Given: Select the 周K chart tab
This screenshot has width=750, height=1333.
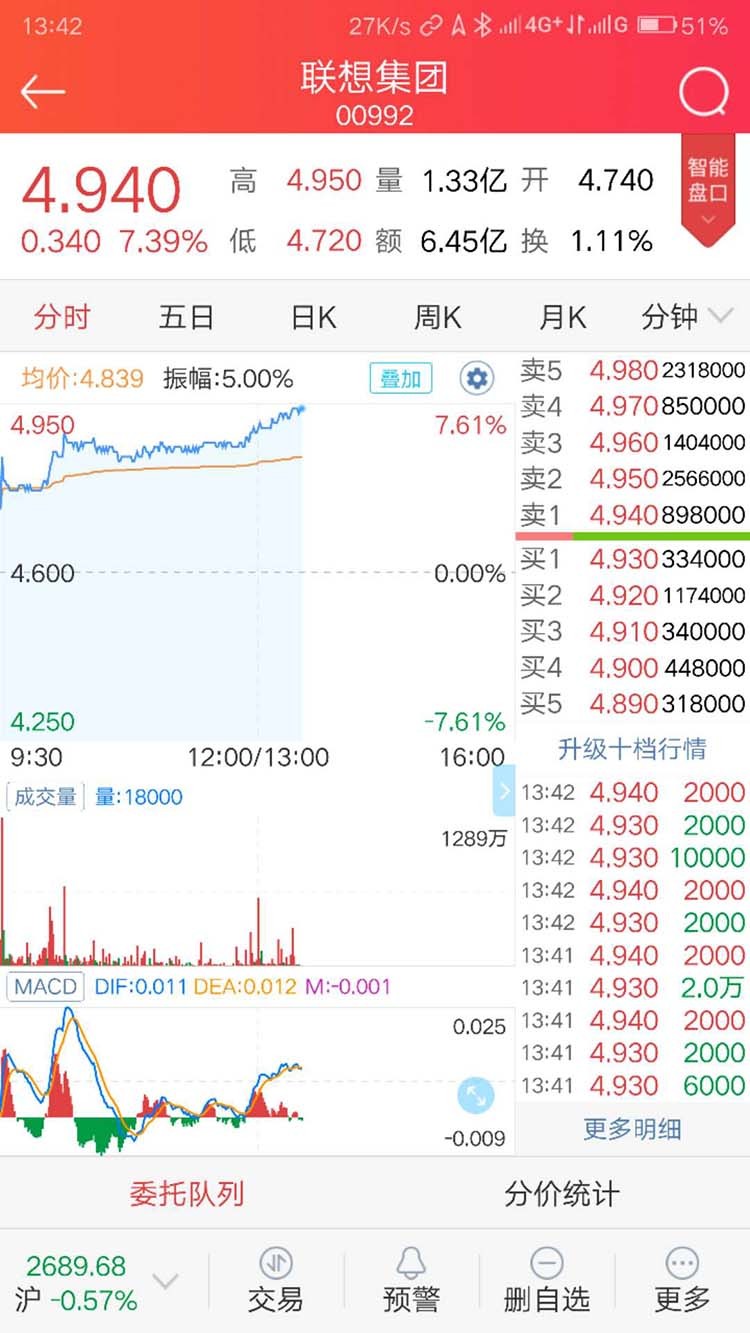Looking at the screenshot, I should click(438, 317).
